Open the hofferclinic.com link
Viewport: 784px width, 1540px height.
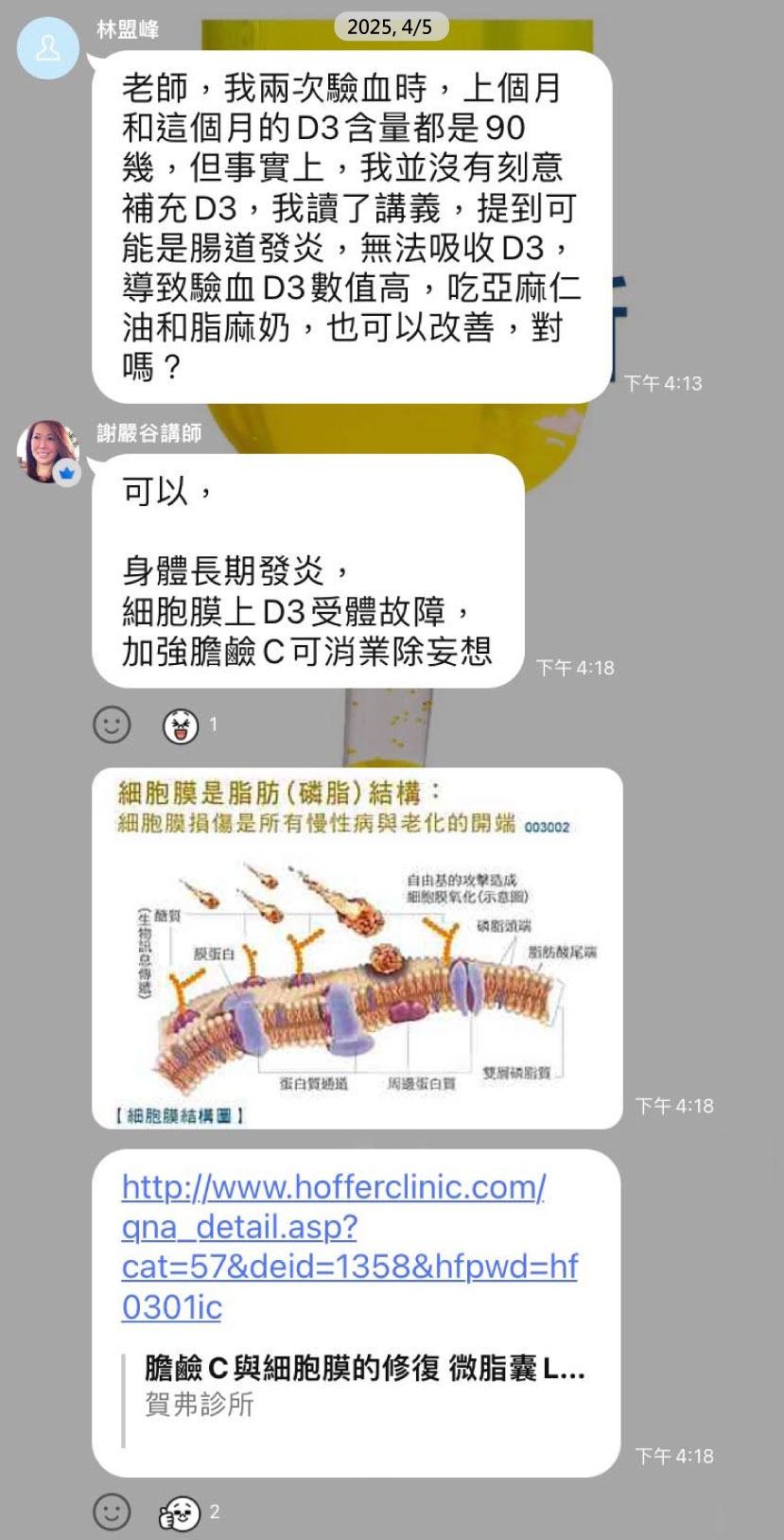tap(349, 1246)
